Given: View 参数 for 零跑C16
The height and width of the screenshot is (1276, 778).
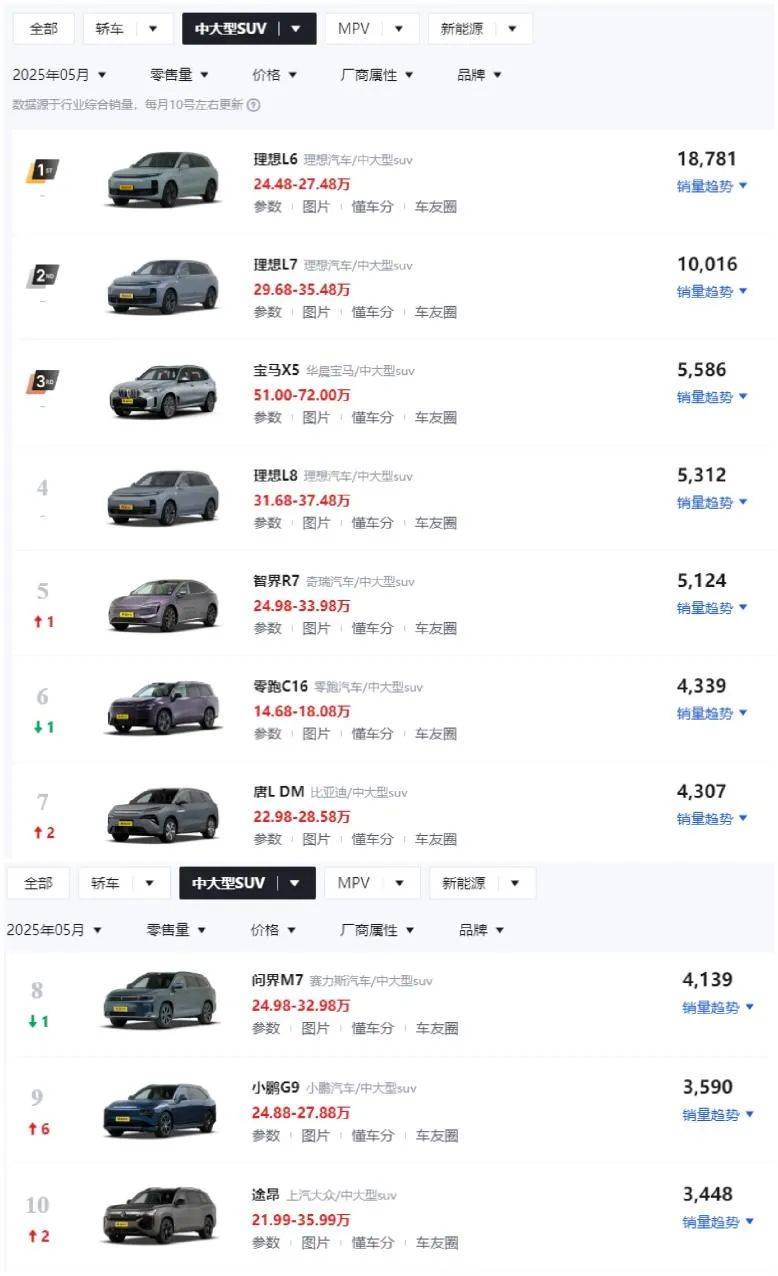Looking at the screenshot, I should (267, 734).
